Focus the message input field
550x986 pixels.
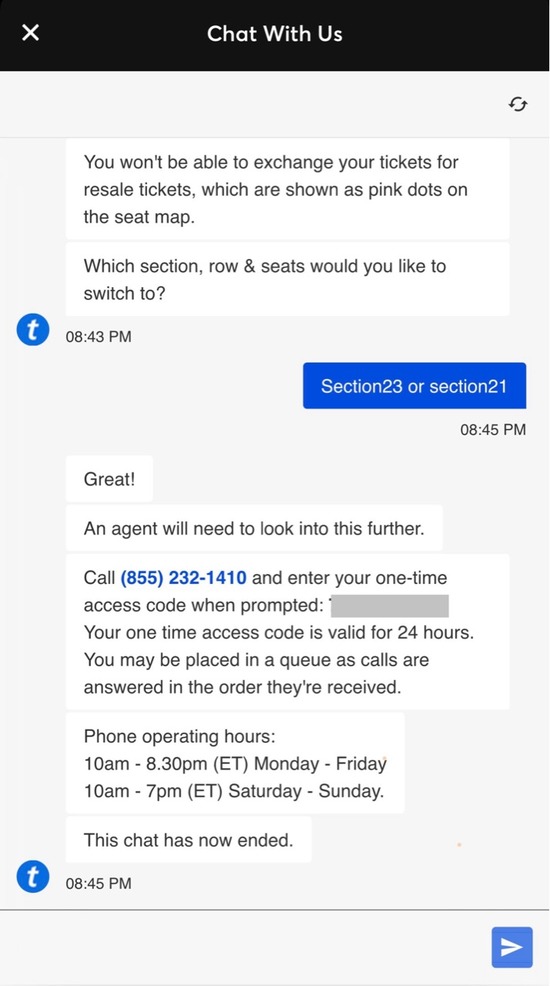click(242, 946)
